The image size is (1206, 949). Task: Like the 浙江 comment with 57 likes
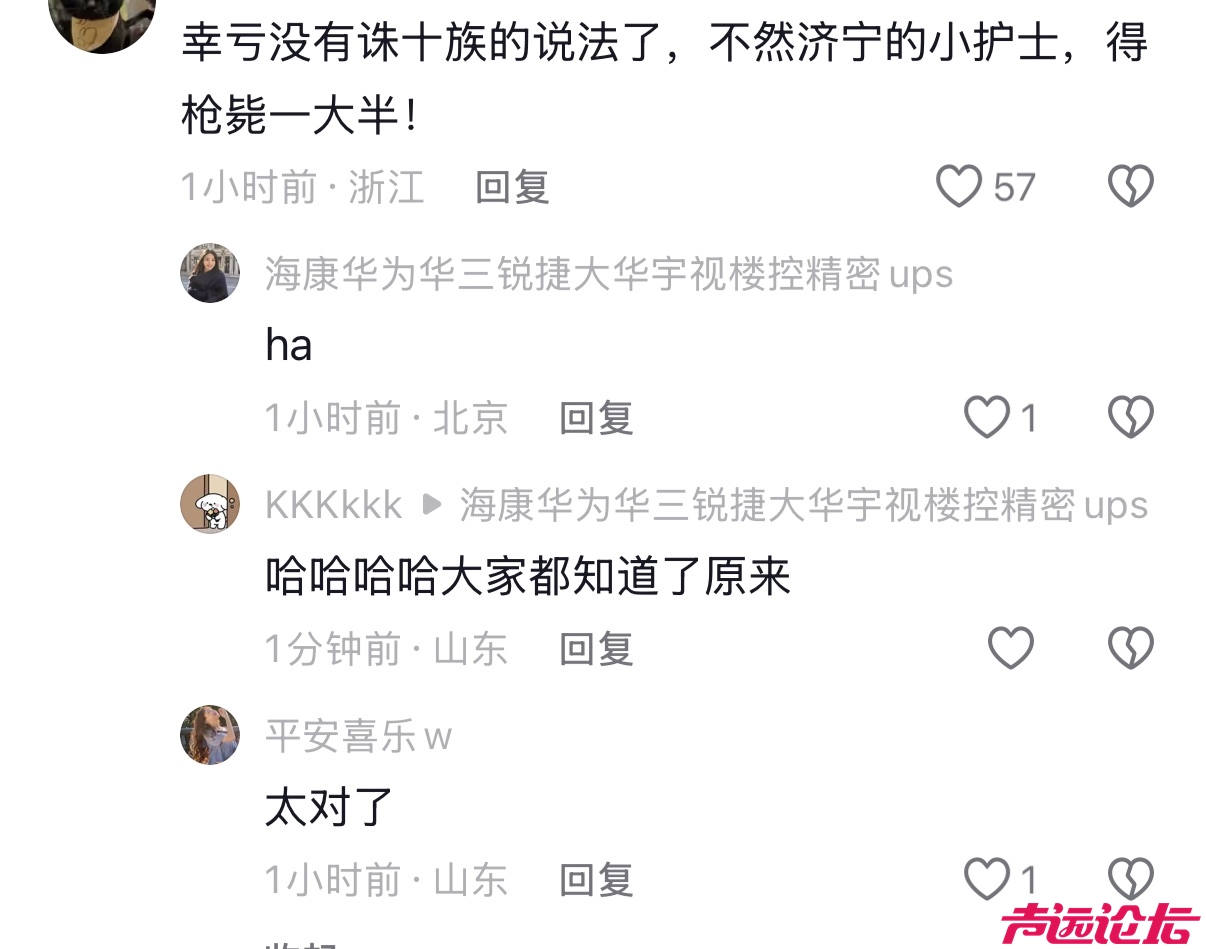click(958, 187)
